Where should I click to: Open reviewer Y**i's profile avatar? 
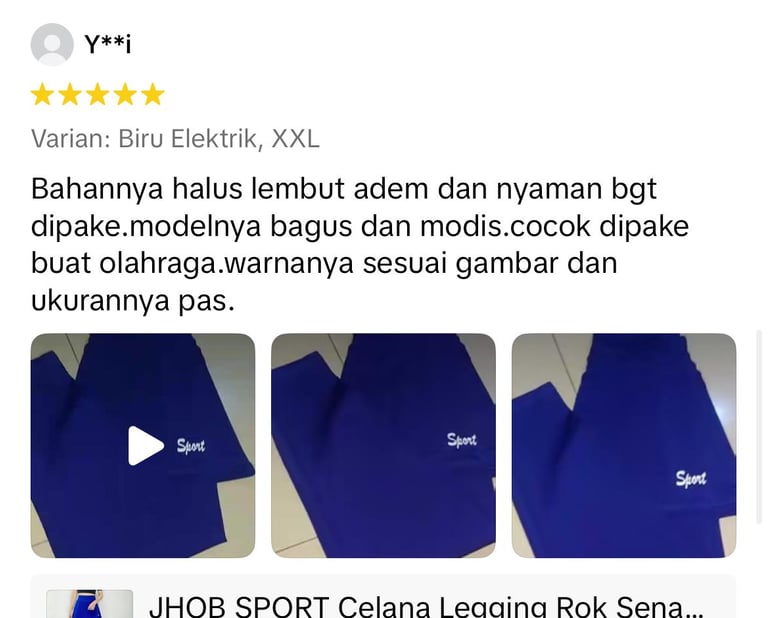[52, 45]
